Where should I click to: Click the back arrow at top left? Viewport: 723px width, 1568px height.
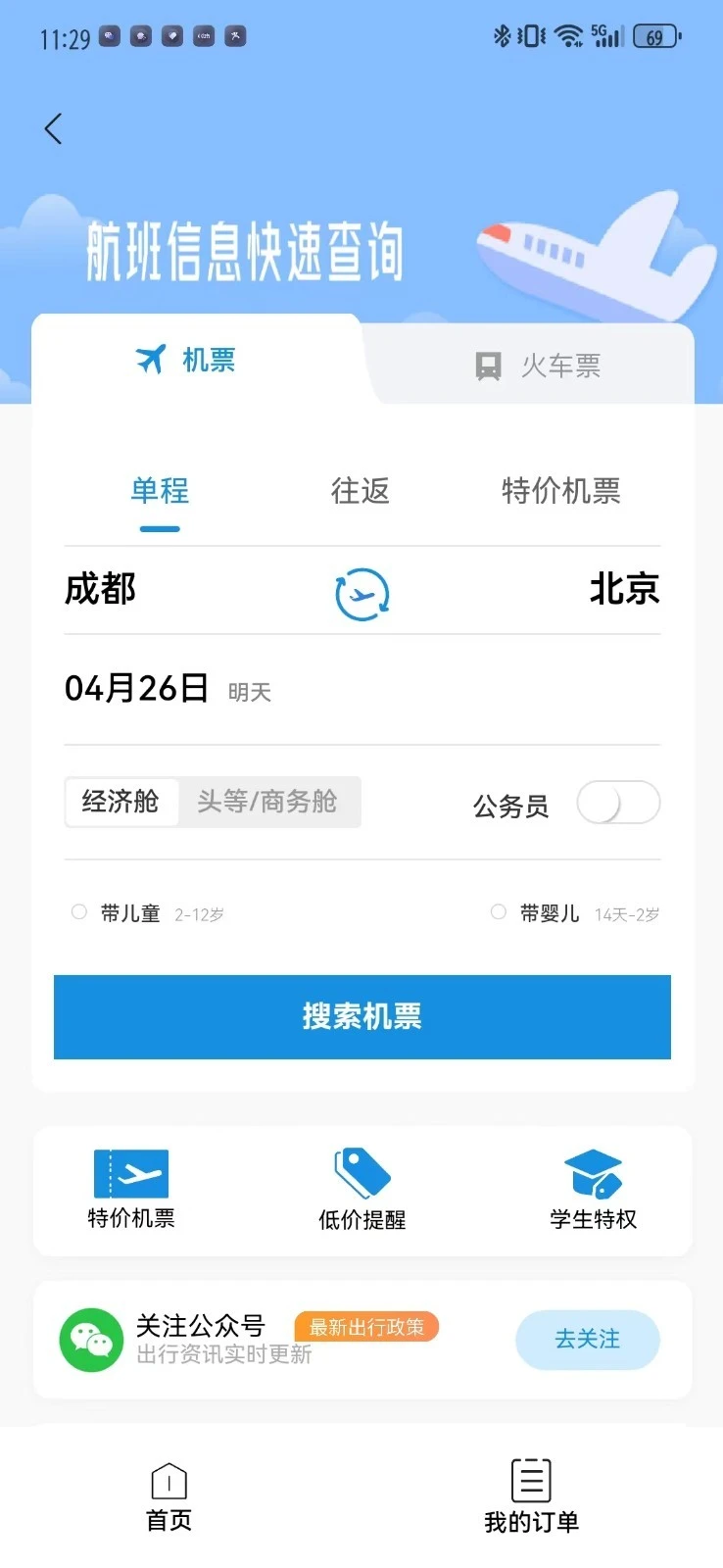[52, 127]
